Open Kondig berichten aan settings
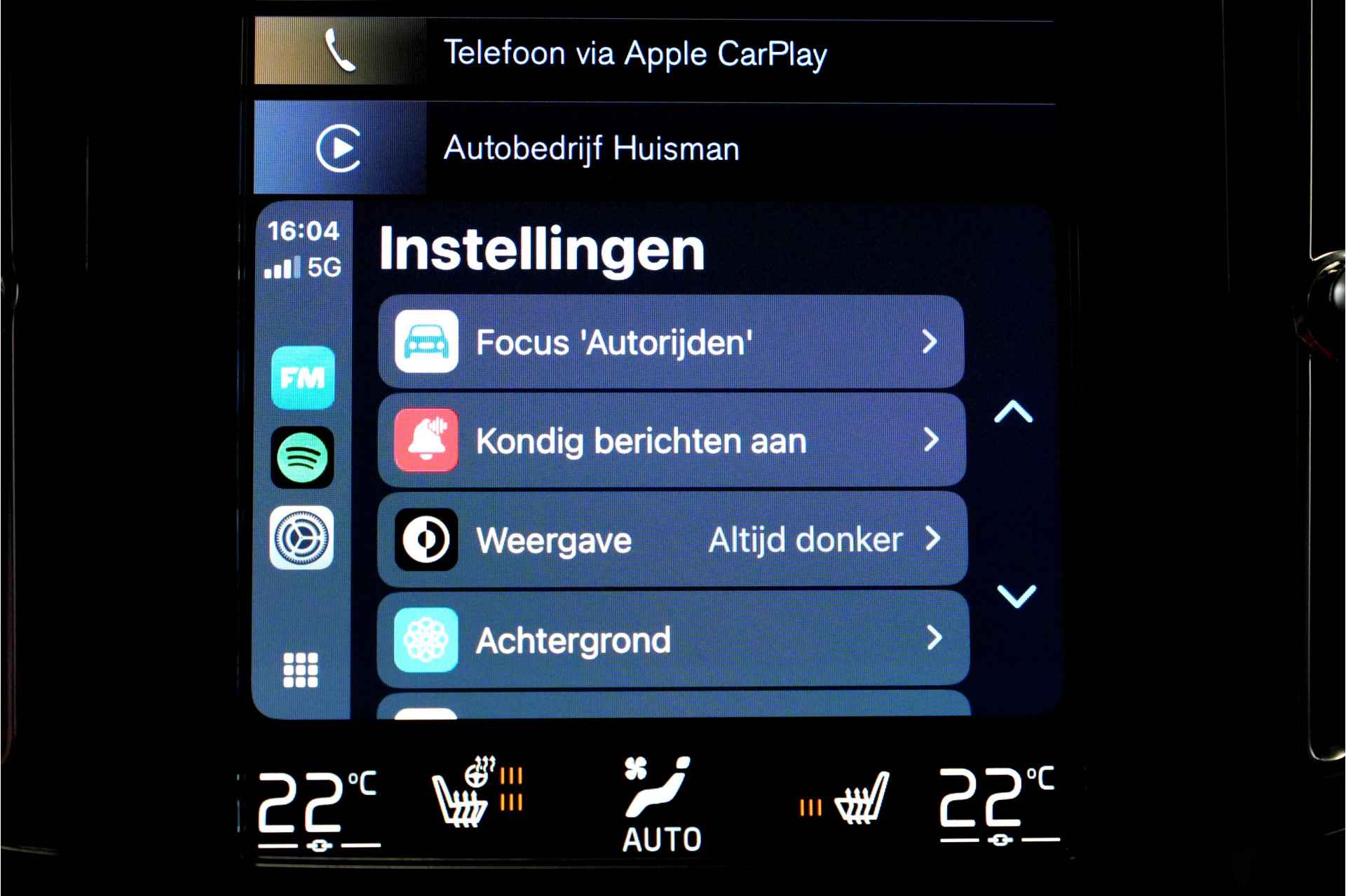The width and height of the screenshot is (1346, 896). click(x=671, y=440)
